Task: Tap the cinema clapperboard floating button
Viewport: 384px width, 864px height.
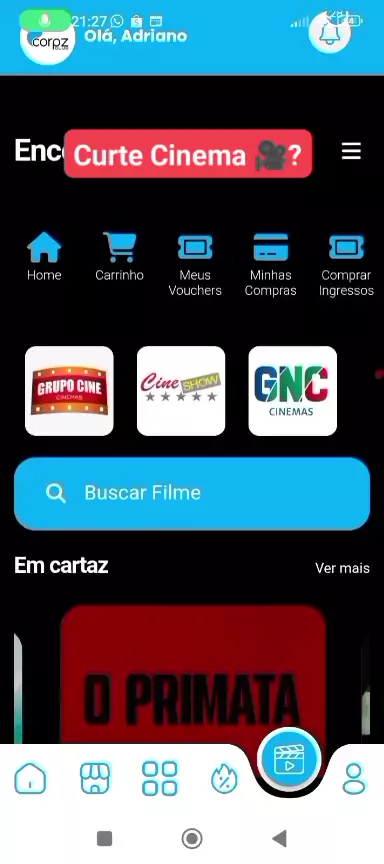Action: 289,759
